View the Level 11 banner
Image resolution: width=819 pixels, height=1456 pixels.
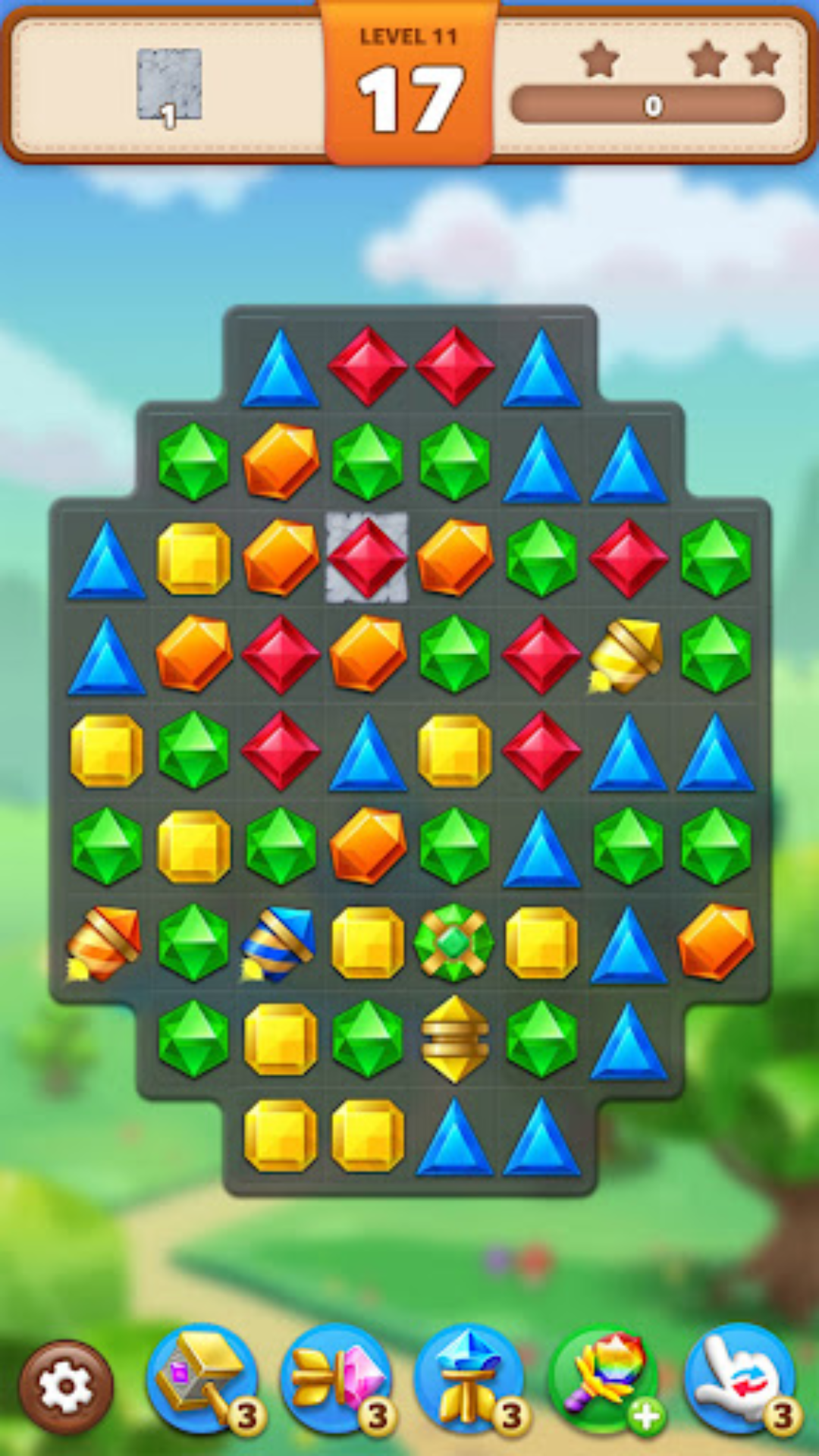(x=409, y=36)
